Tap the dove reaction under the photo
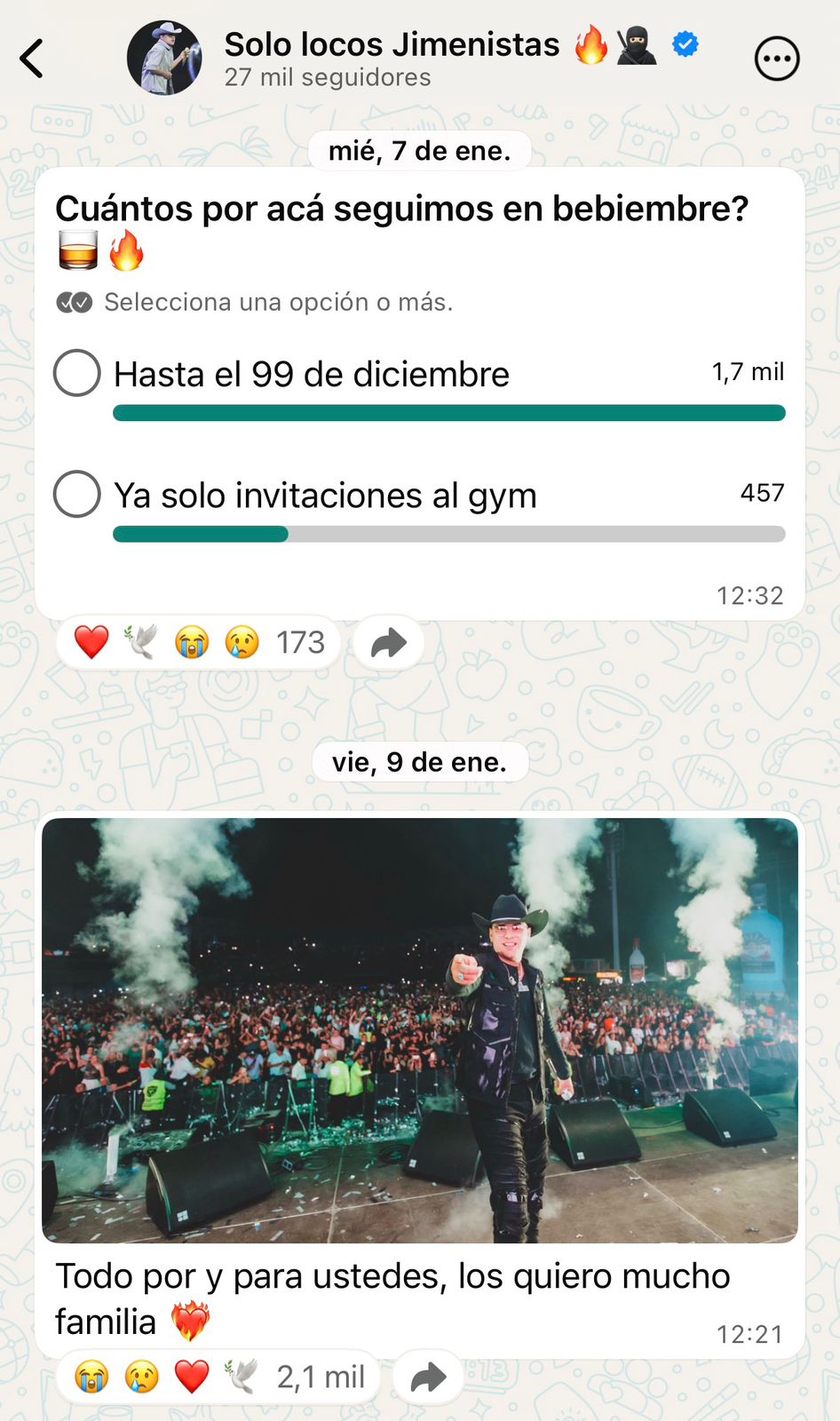This screenshot has width=840, height=1421. [x=239, y=1376]
